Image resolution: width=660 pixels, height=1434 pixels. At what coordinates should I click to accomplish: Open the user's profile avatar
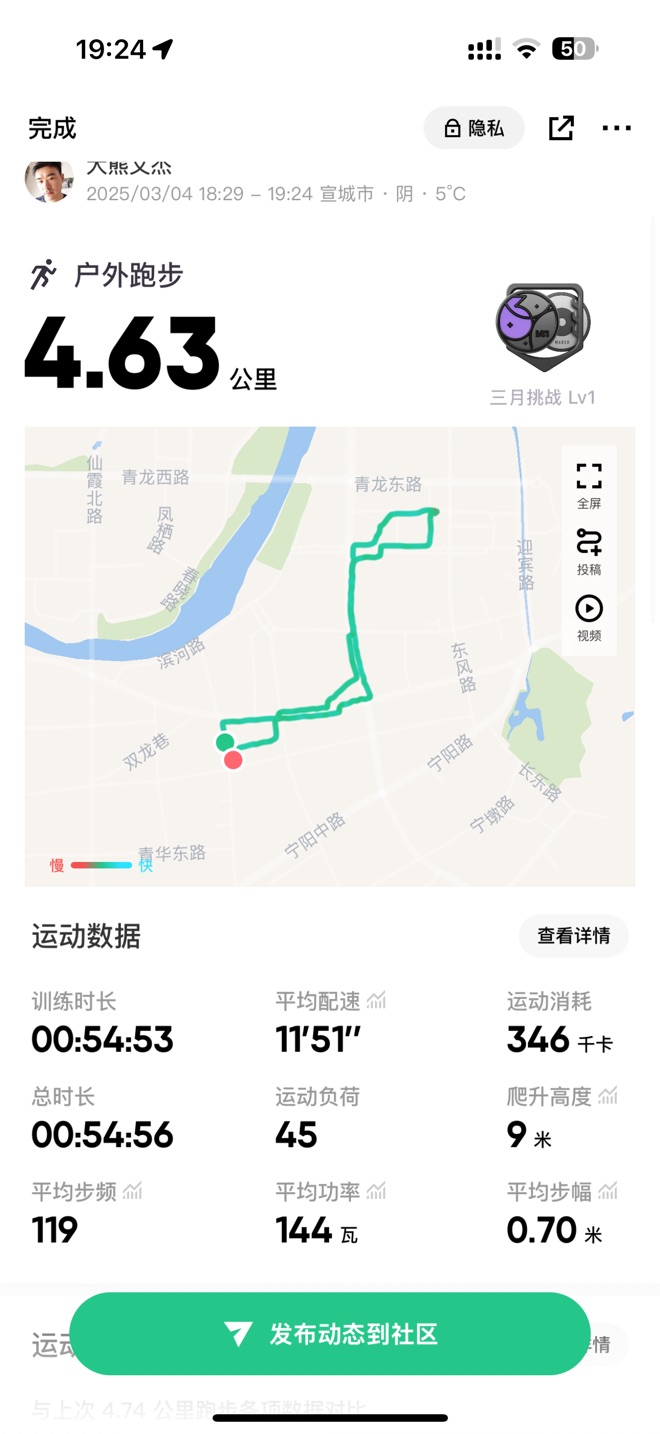click(49, 181)
